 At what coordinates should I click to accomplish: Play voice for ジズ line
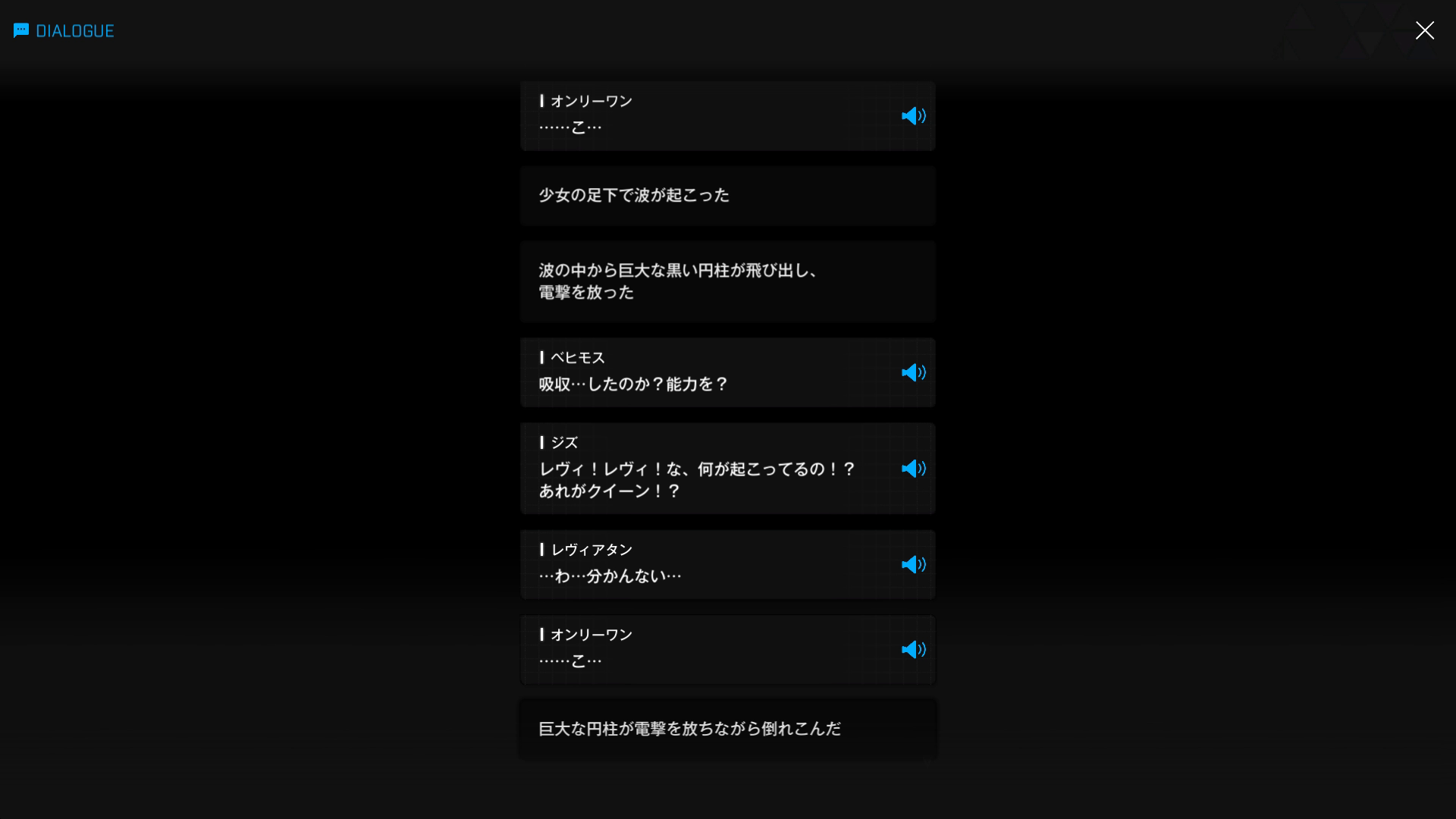point(913,469)
